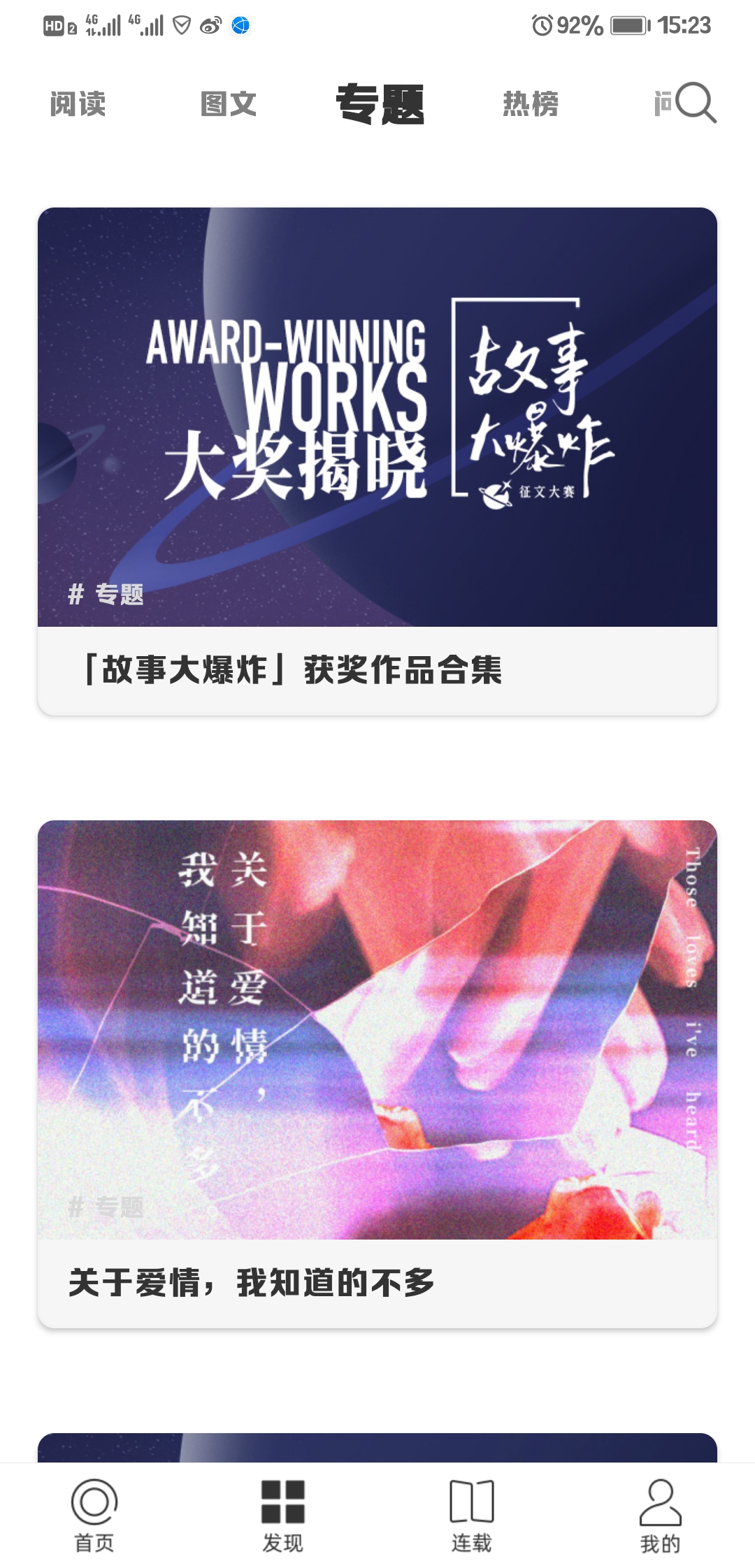
Task: Open the 我的 profile tab
Action: pos(660,1513)
